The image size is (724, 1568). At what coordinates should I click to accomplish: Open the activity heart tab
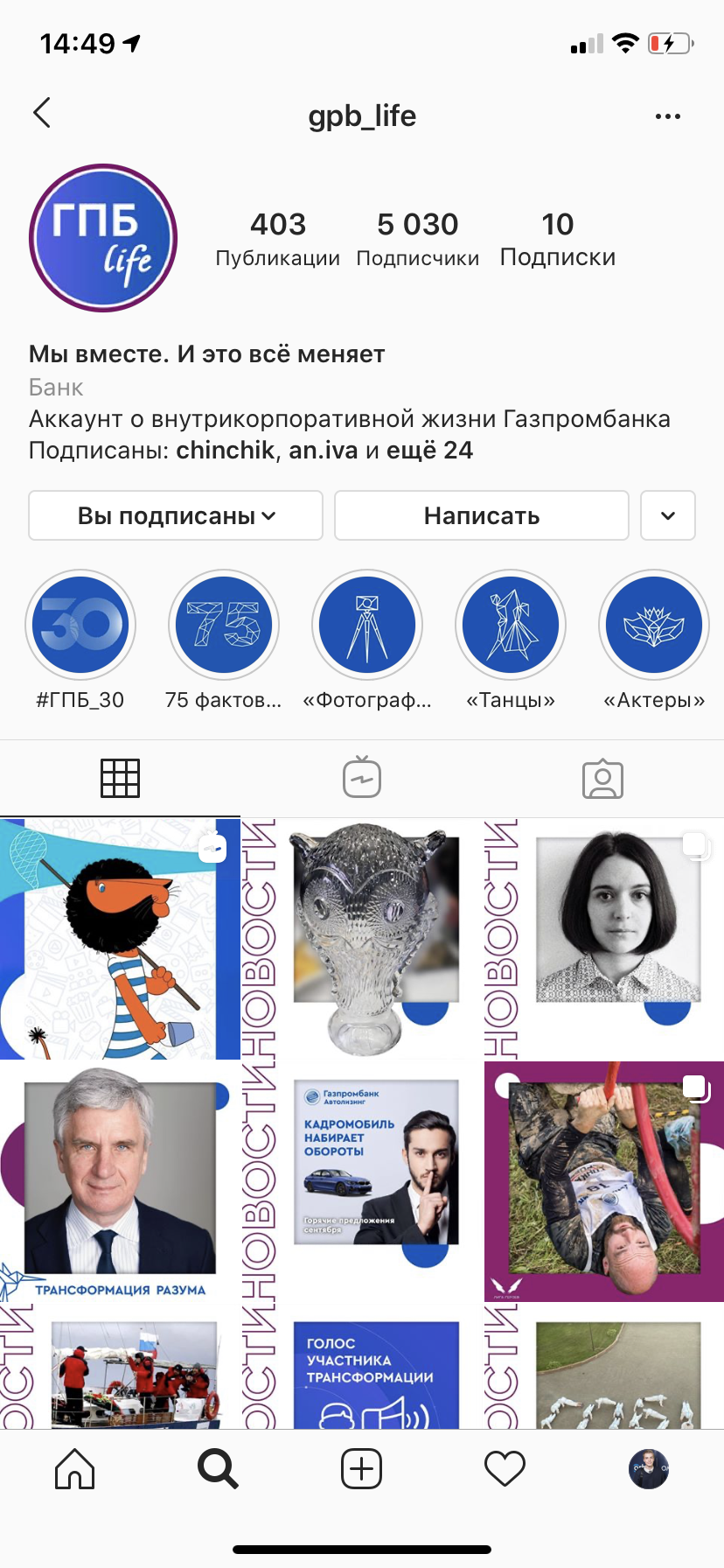(505, 1468)
